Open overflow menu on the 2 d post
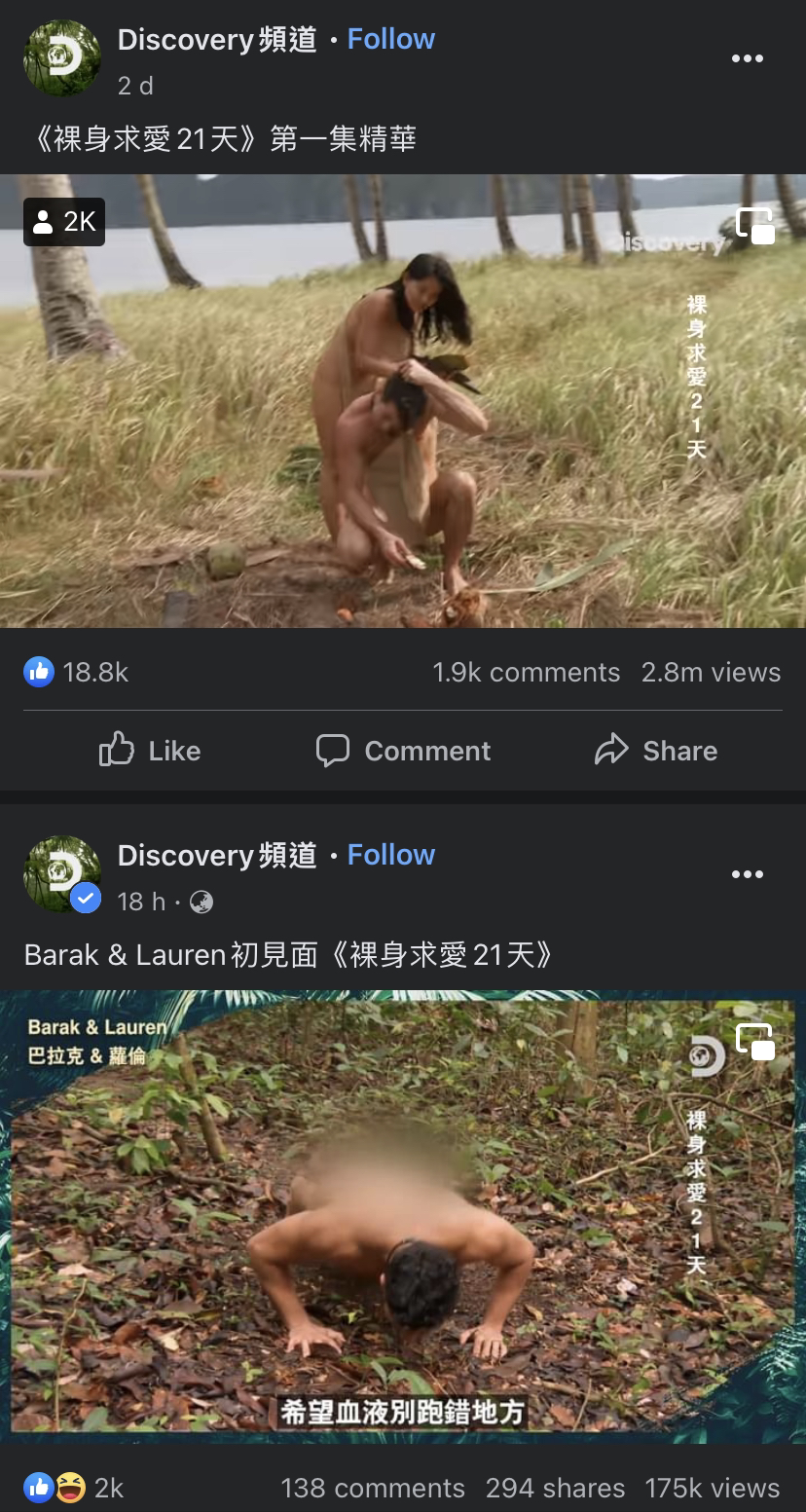 pyautogui.click(x=747, y=58)
